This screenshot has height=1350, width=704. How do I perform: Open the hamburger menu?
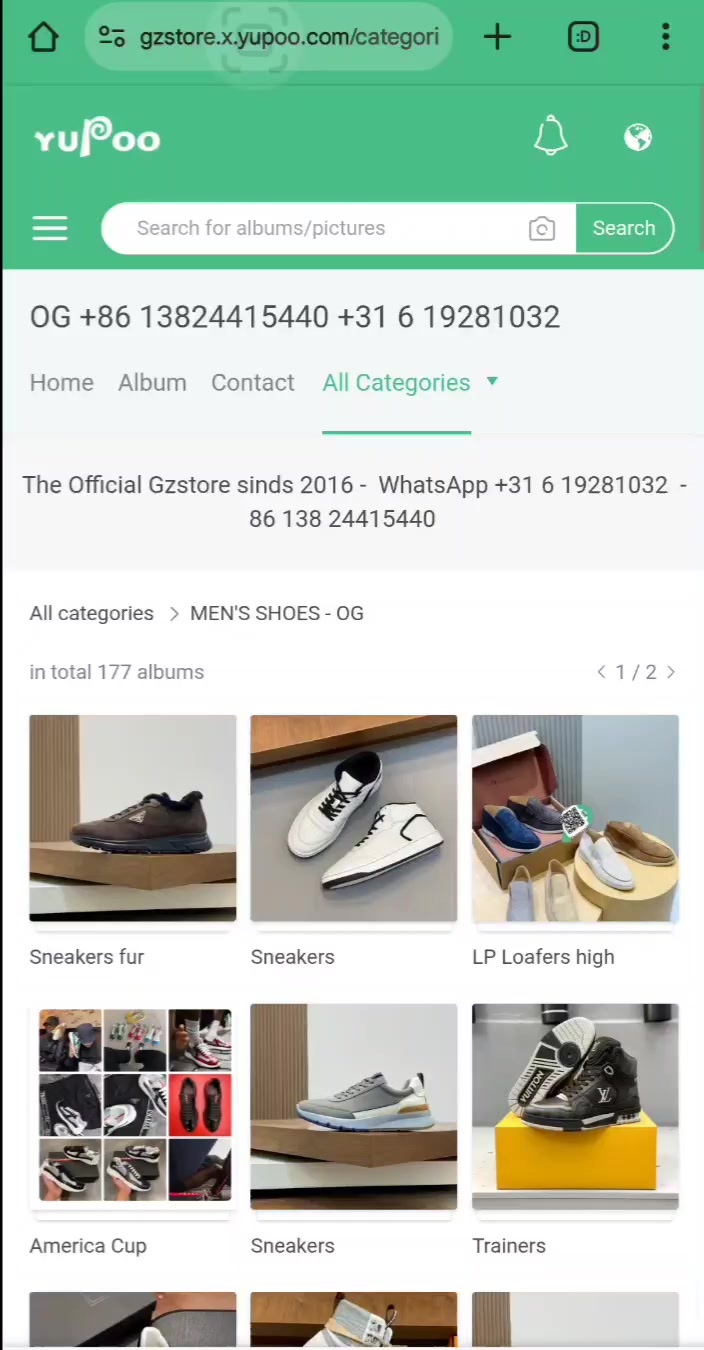click(50, 228)
